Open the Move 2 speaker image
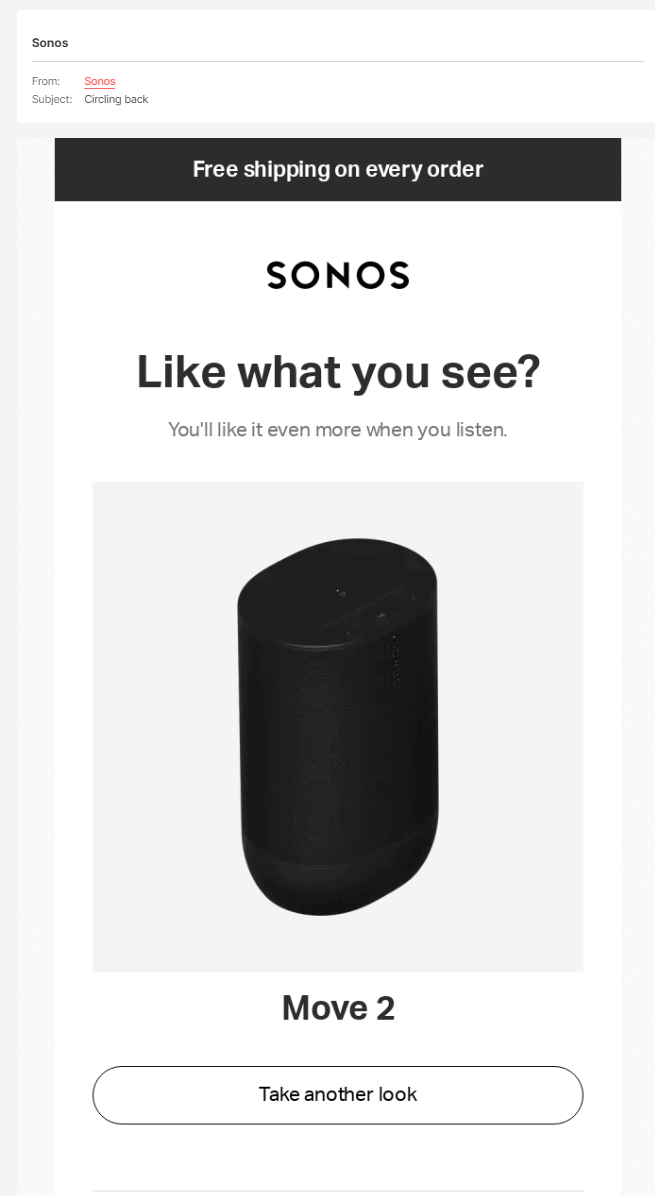Screen dimensions: 655x1196 pos(337,726)
